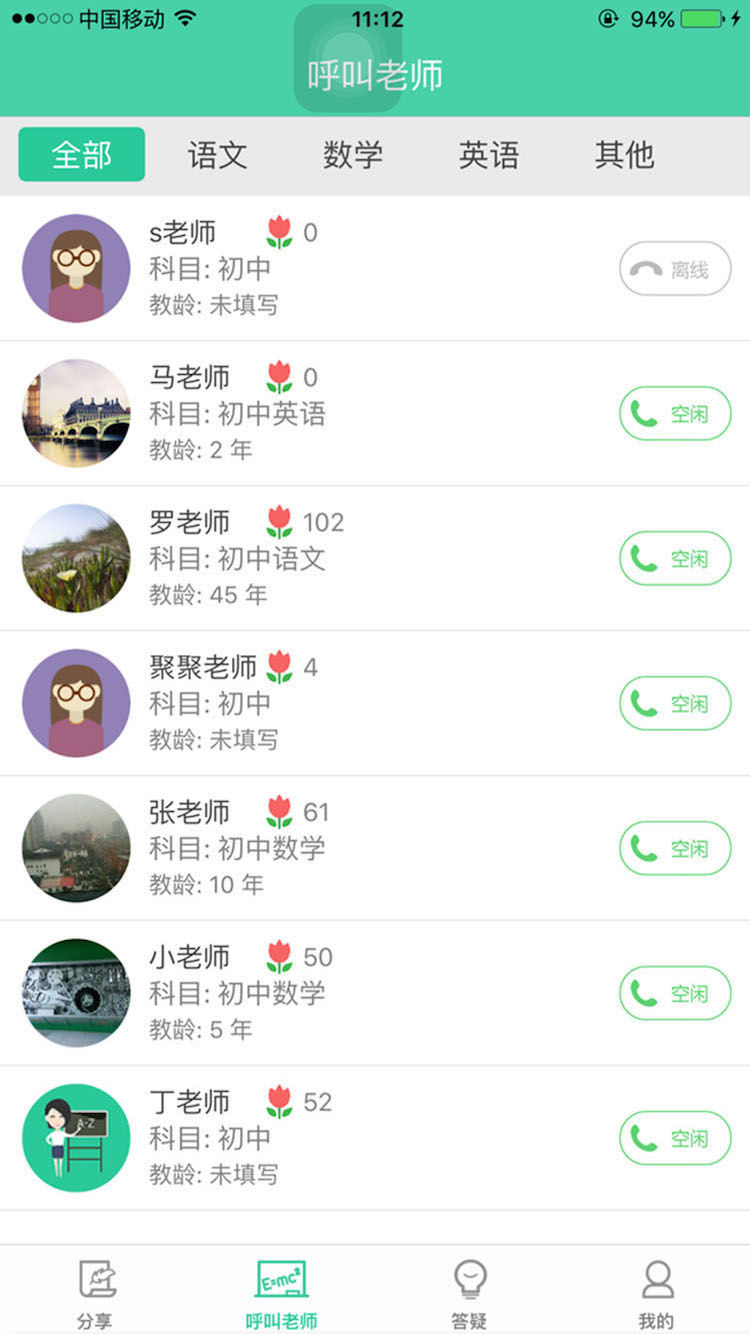750x1334 pixels.
Task: Select the 全部 filter tab
Action: [82, 155]
